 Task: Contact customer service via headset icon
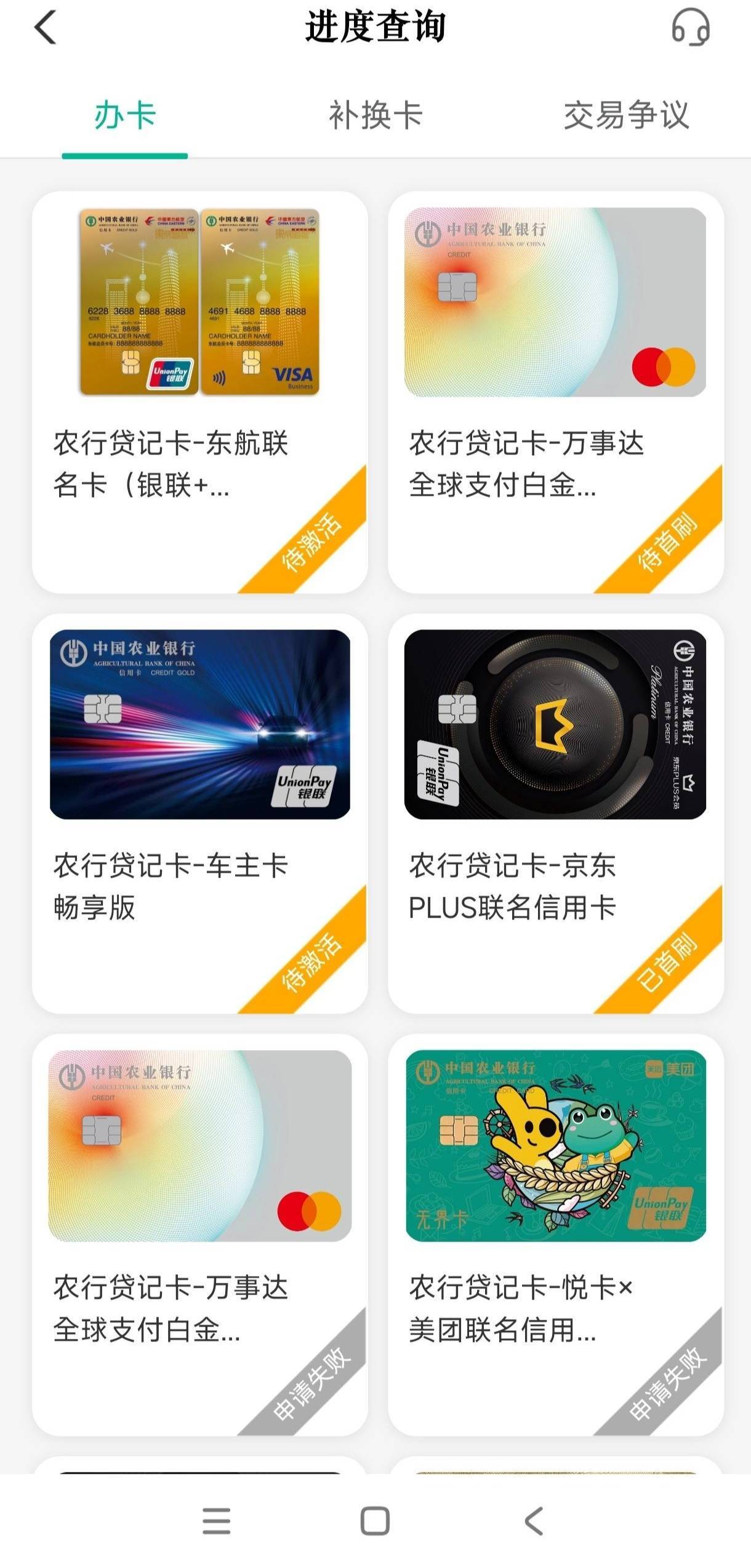[x=690, y=28]
